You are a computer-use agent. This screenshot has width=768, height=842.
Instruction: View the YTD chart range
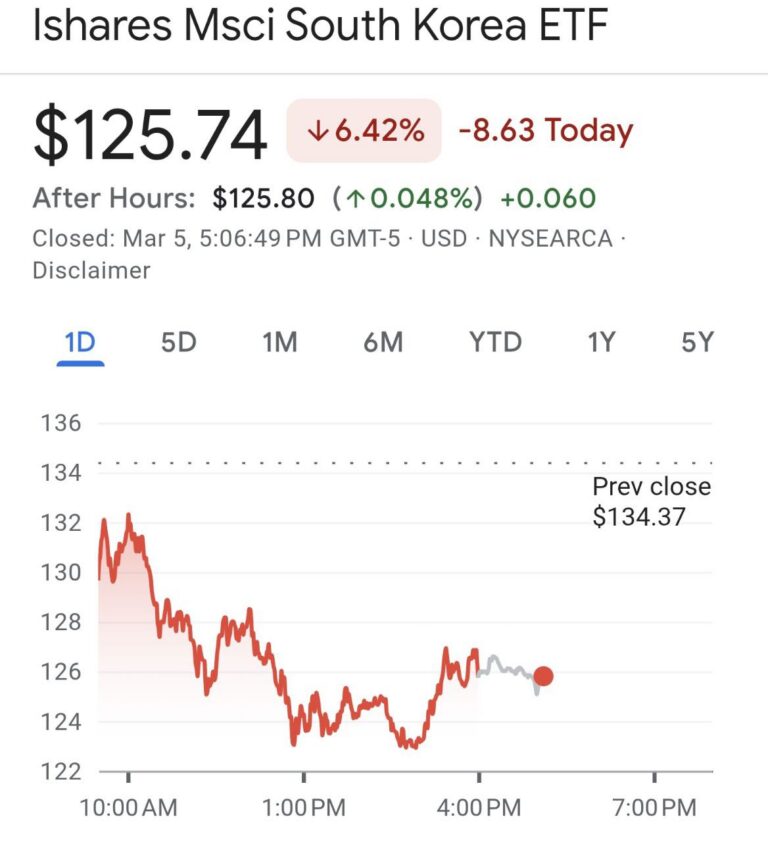coord(495,343)
